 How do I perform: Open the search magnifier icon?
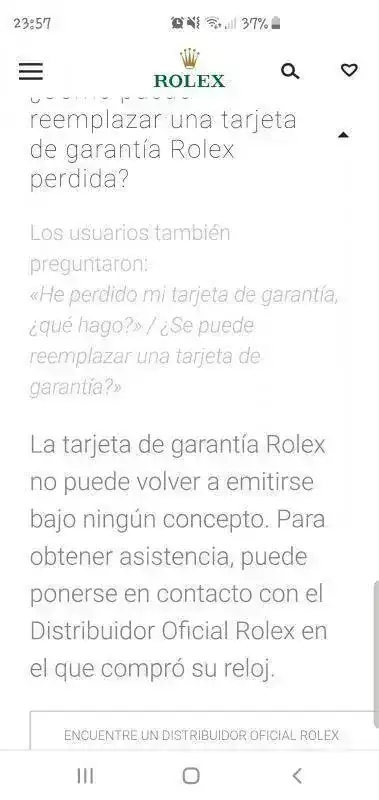click(x=290, y=71)
